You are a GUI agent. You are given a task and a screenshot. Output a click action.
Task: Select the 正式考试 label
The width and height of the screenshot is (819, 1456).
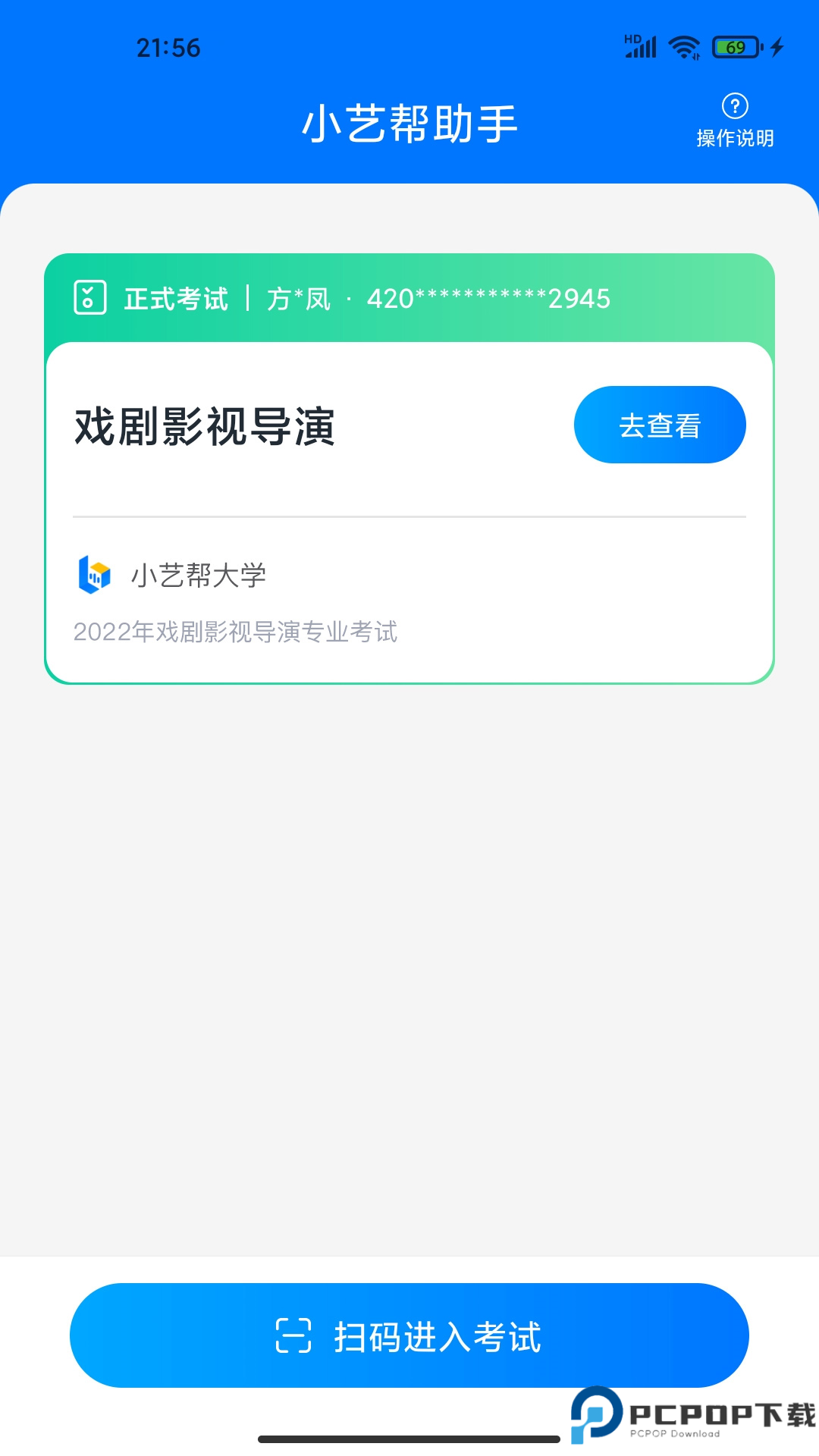[175, 297]
